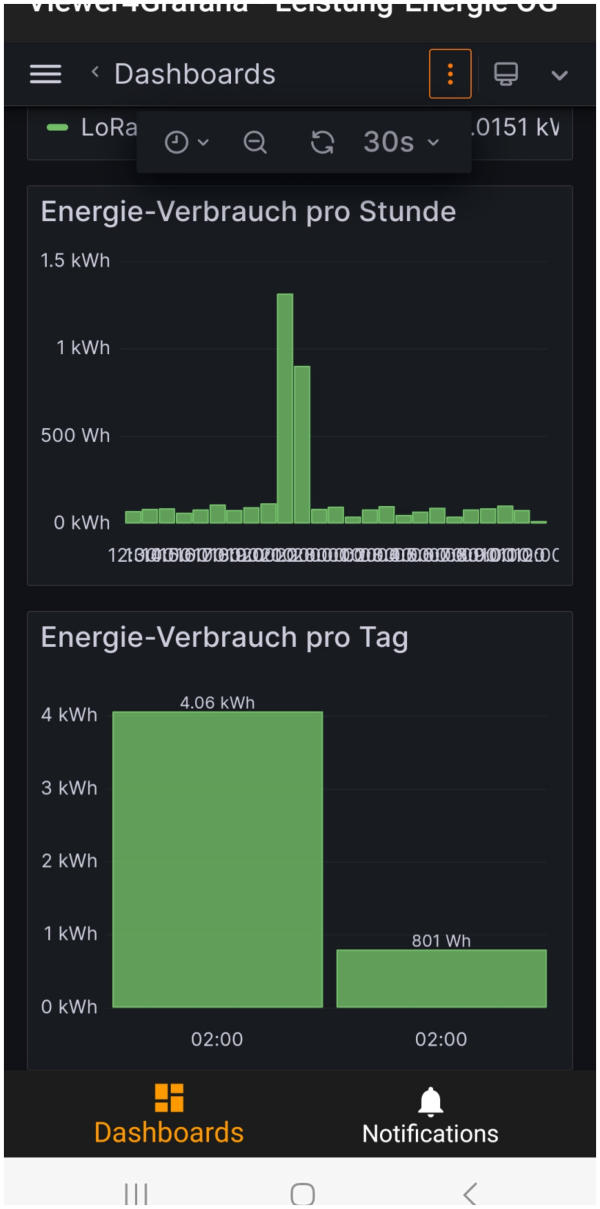The width and height of the screenshot is (600, 1209).
Task: Open the orange three-dot overflow menu
Action: click(x=450, y=74)
